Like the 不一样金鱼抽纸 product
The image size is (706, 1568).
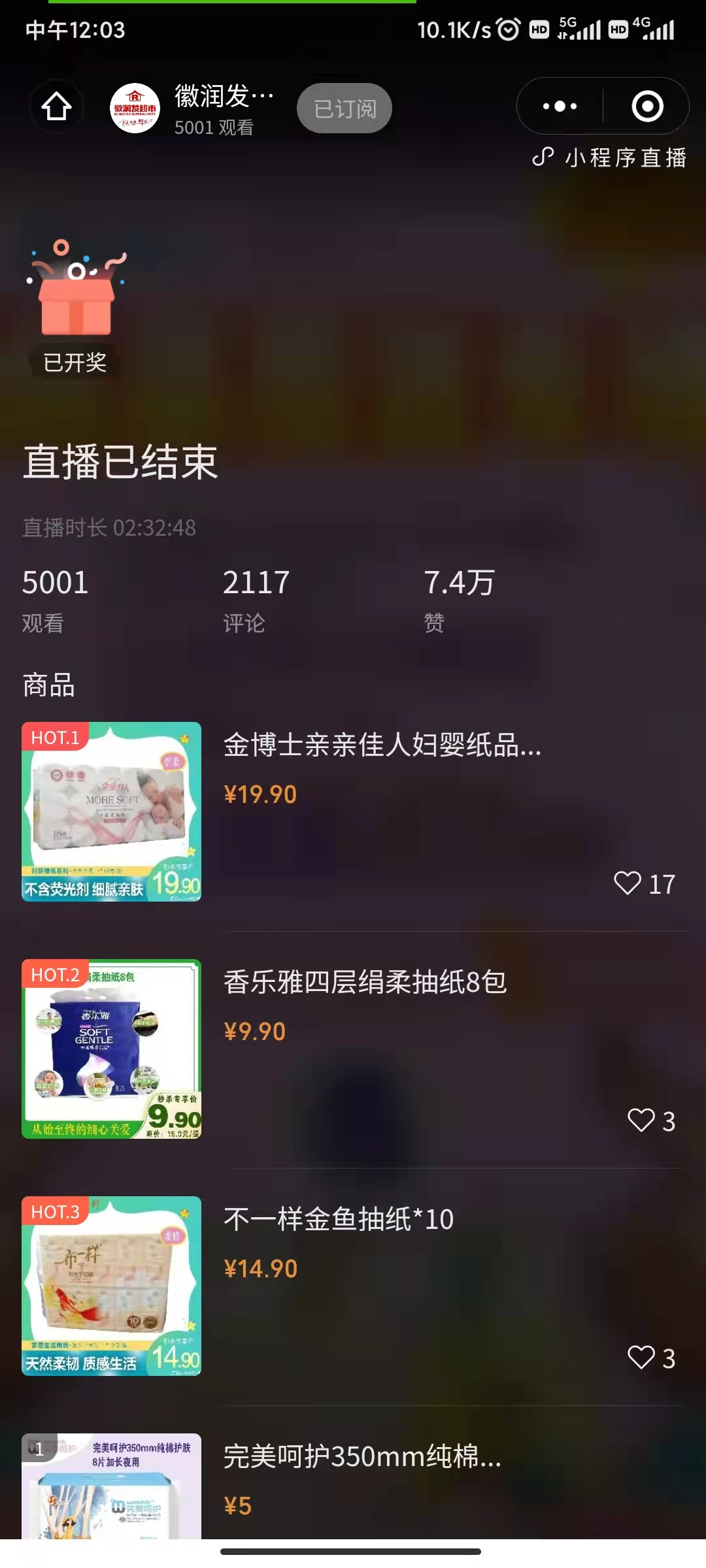[641, 1358]
